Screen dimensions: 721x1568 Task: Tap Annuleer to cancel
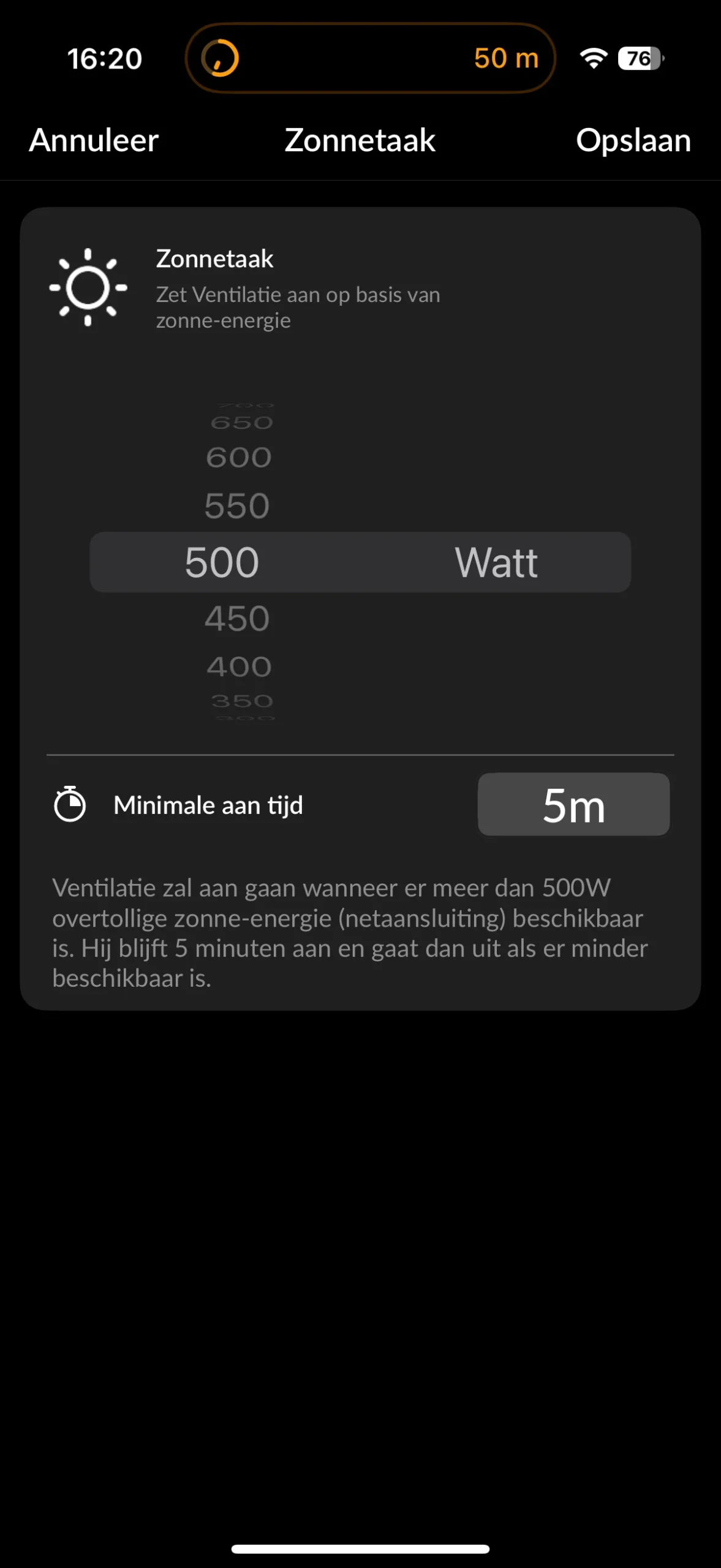click(94, 140)
